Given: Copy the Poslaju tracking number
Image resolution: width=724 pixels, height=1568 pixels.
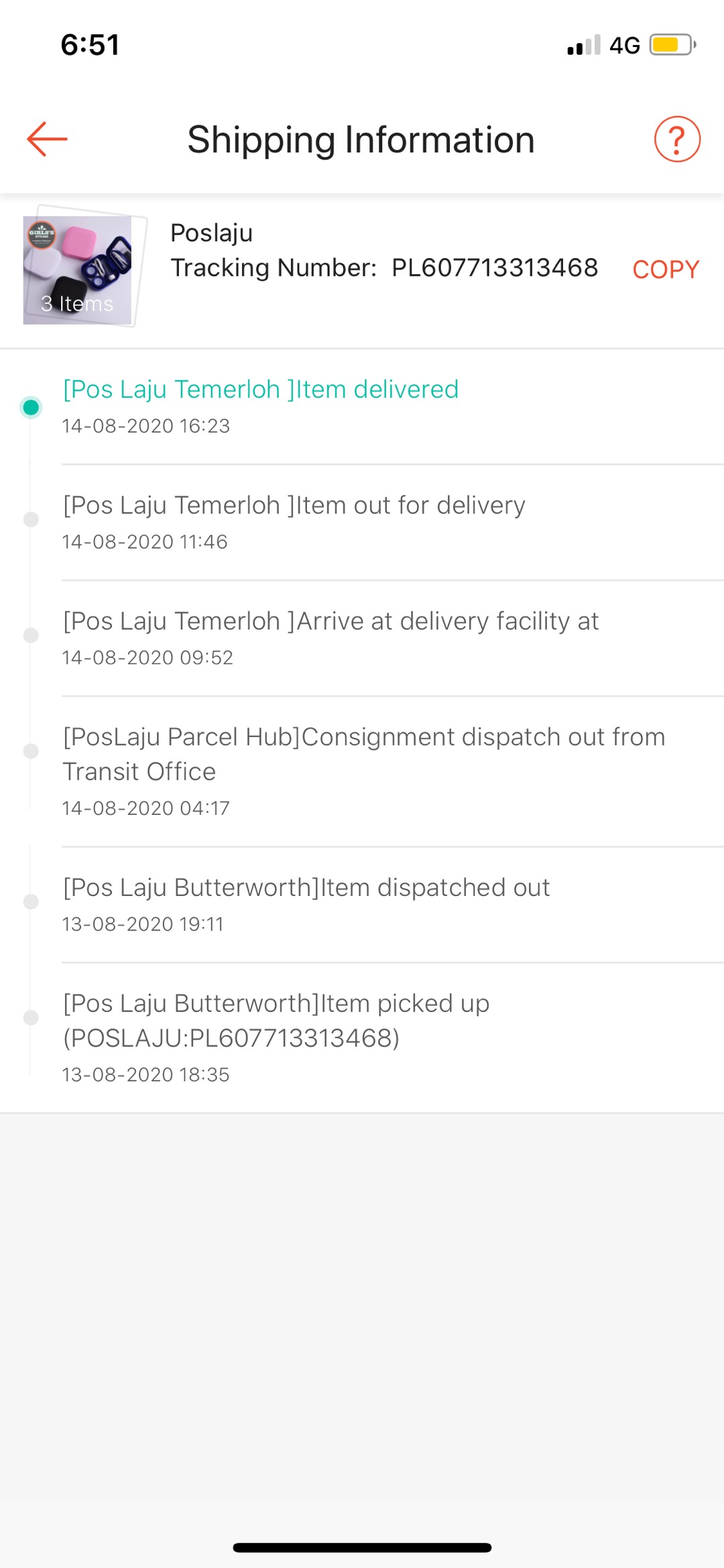Looking at the screenshot, I should (665, 270).
